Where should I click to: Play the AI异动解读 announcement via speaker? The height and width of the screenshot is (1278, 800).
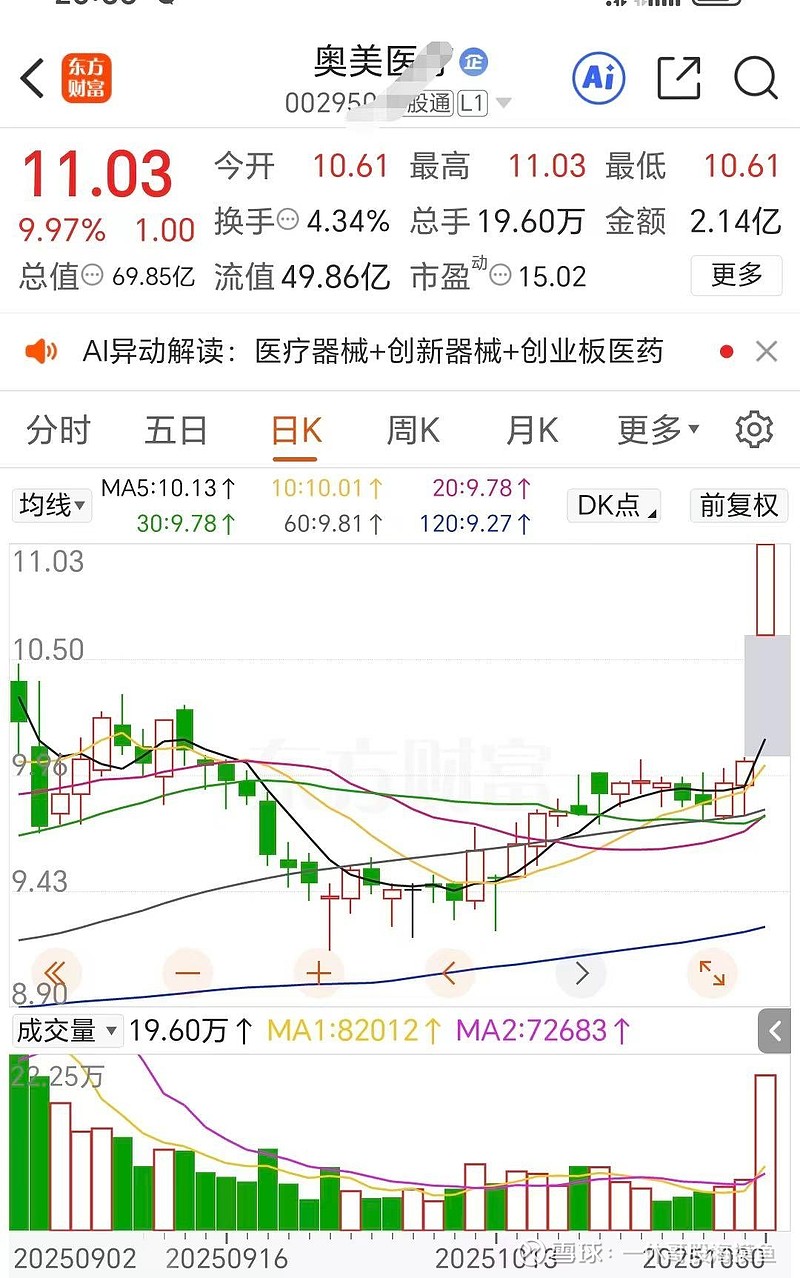pyautogui.click(x=38, y=351)
